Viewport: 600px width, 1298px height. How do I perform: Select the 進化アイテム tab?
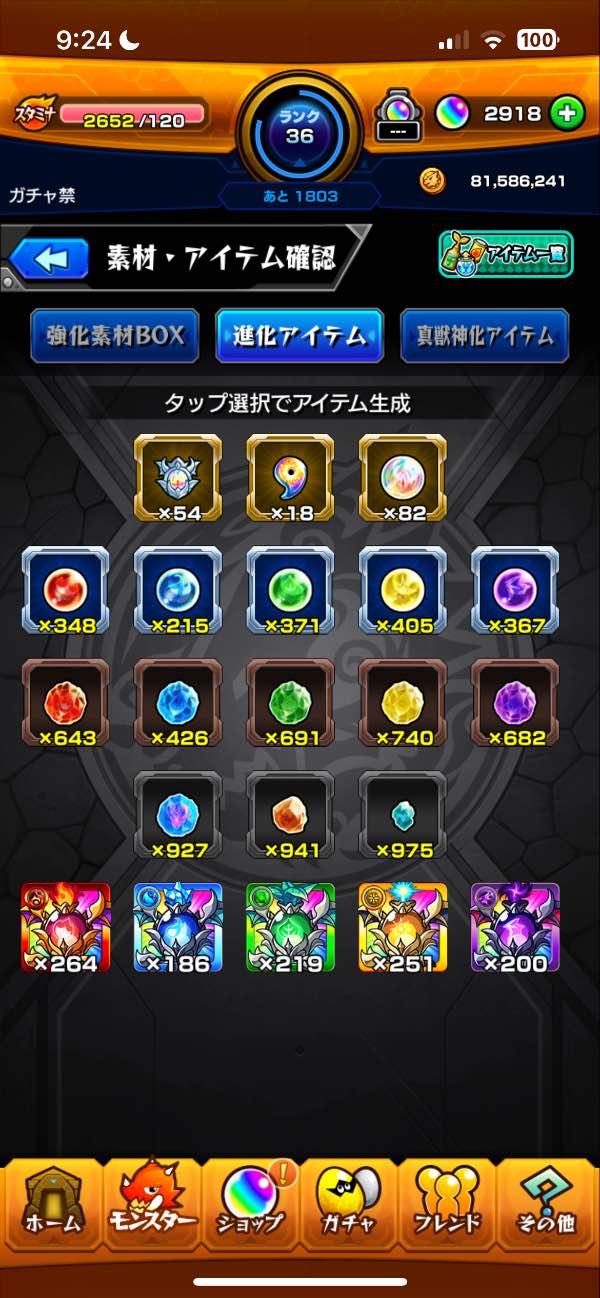[x=299, y=335]
